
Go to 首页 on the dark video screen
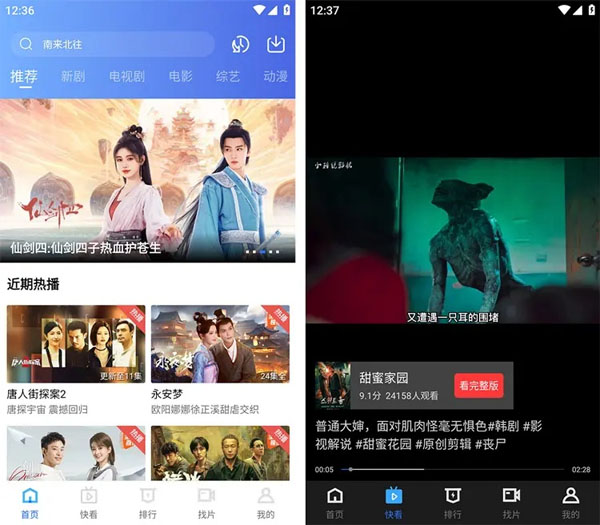(x=335, y=501)
